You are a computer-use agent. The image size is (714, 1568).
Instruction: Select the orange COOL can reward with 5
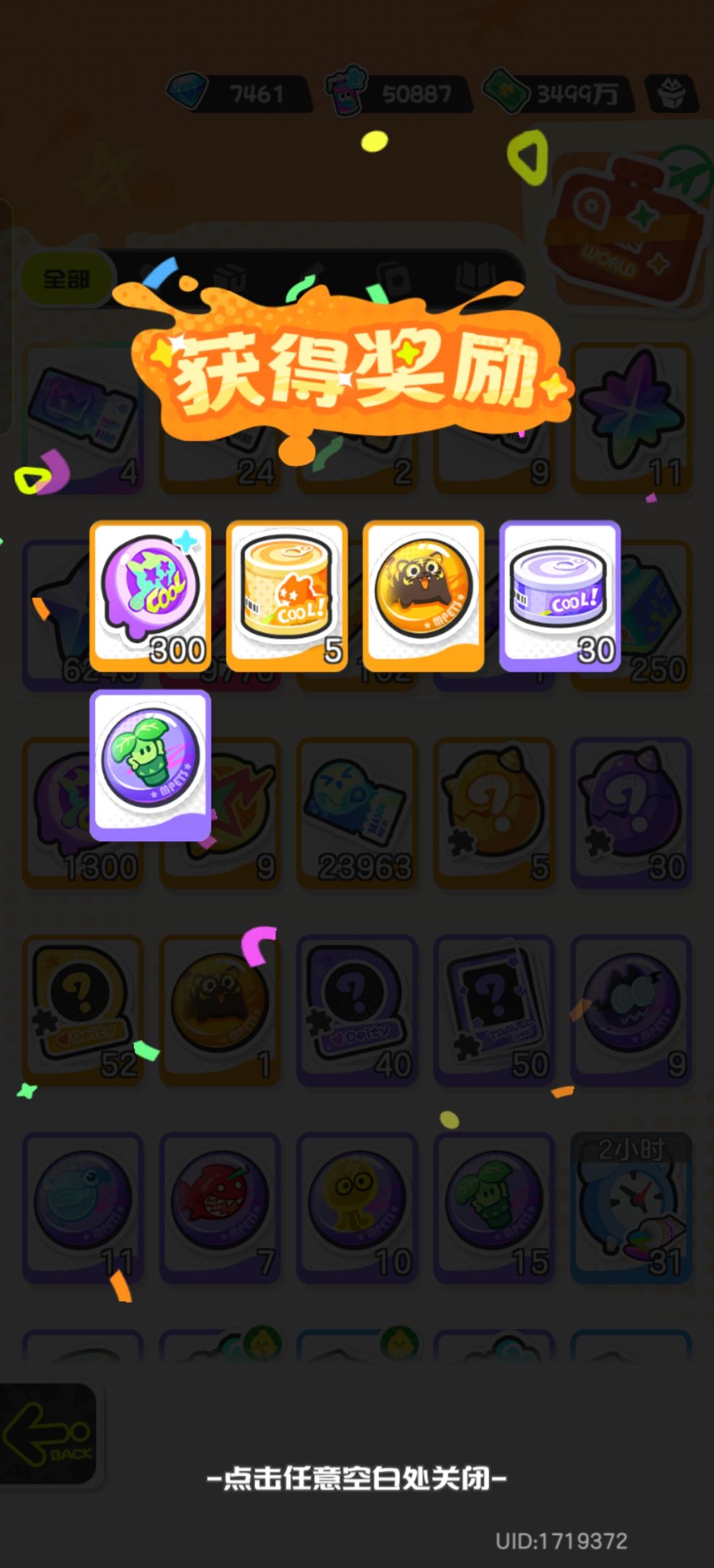(x=287, y=596)
